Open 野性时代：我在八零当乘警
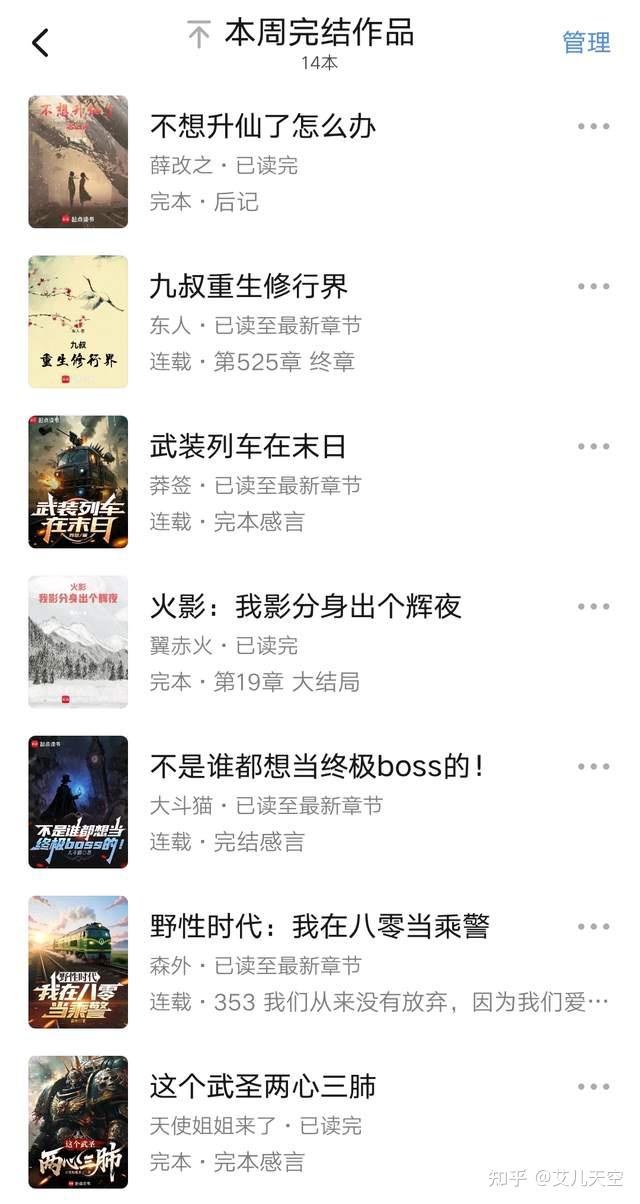640x1204 pixels. tap(320, 962)
